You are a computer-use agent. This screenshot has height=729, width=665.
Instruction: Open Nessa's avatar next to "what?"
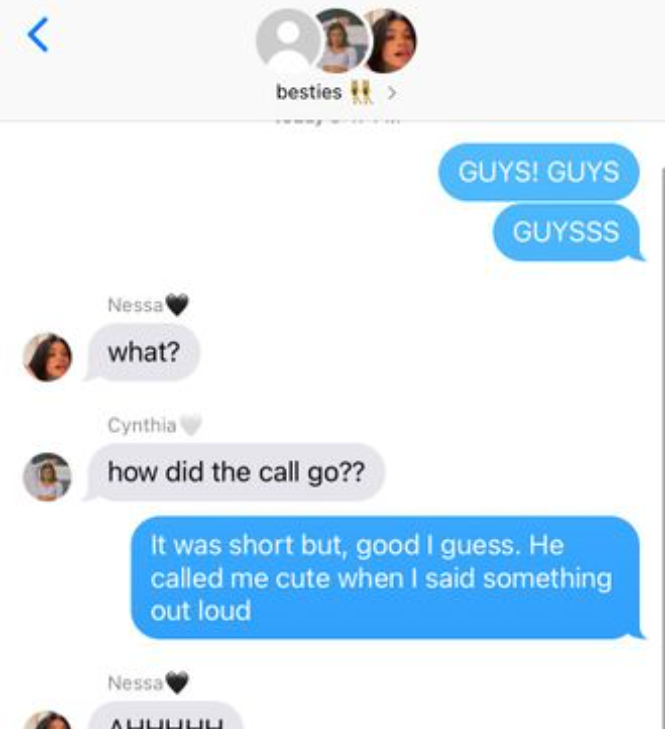click(x=48, y=357)
